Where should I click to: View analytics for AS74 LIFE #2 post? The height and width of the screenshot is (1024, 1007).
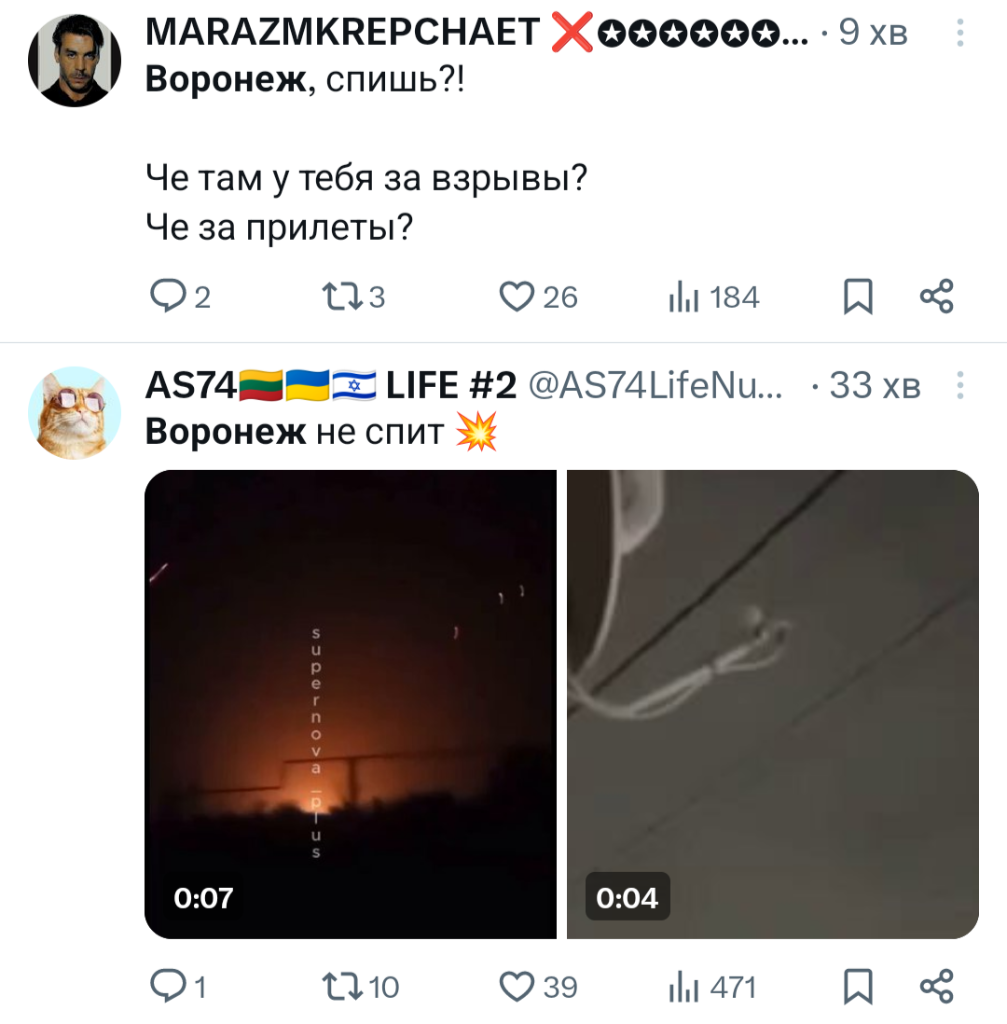(681, 987)
